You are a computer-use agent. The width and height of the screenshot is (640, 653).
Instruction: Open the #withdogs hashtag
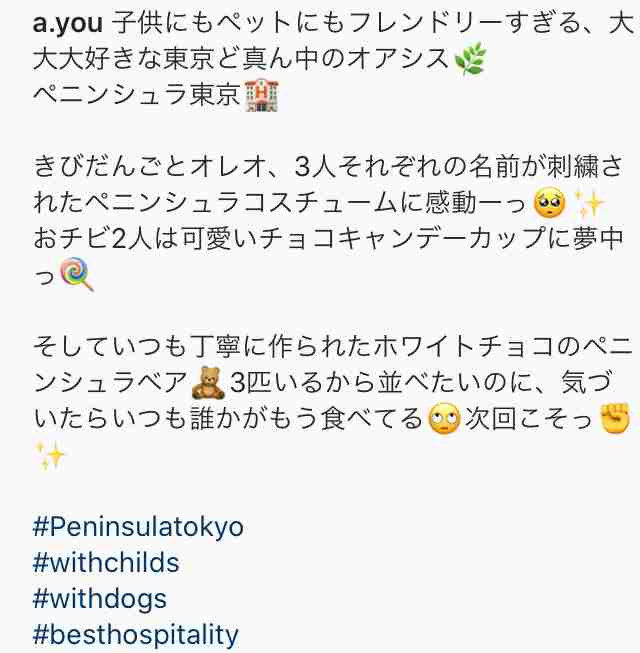pyautogui.click(x=100, y=598)
